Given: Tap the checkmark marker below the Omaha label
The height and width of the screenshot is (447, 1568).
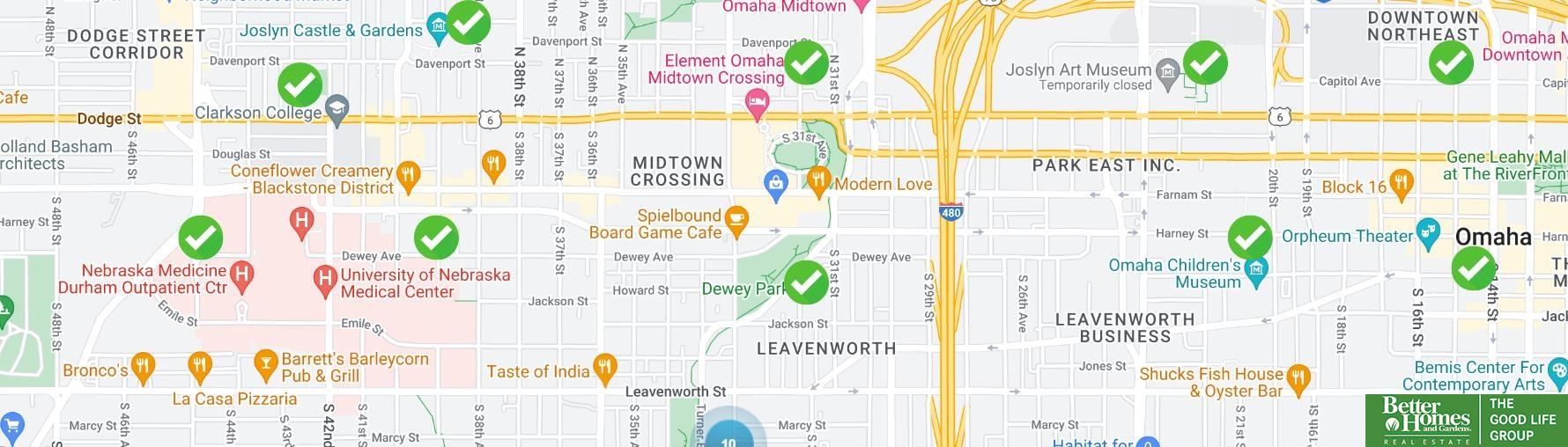Looking at the screenshot, I should [x=1473, y=268].
